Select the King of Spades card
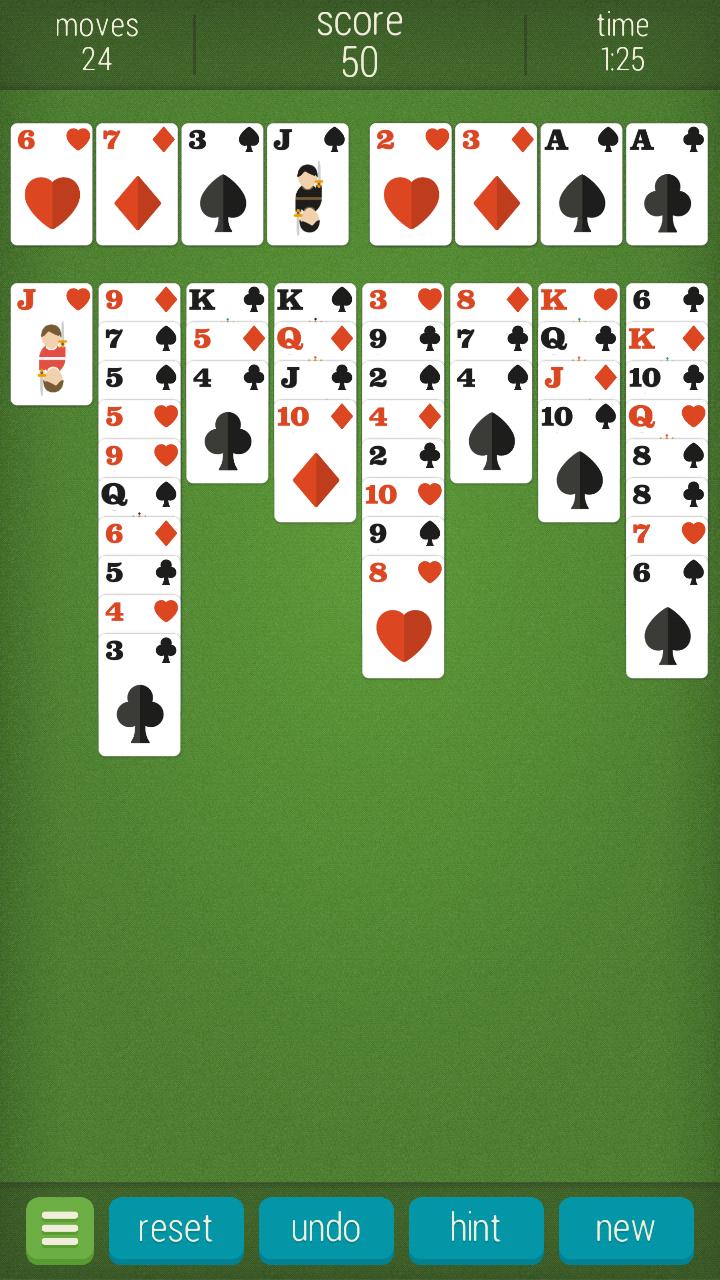Viewport: 720px width, 1280px height. click(x=314, y=299)
